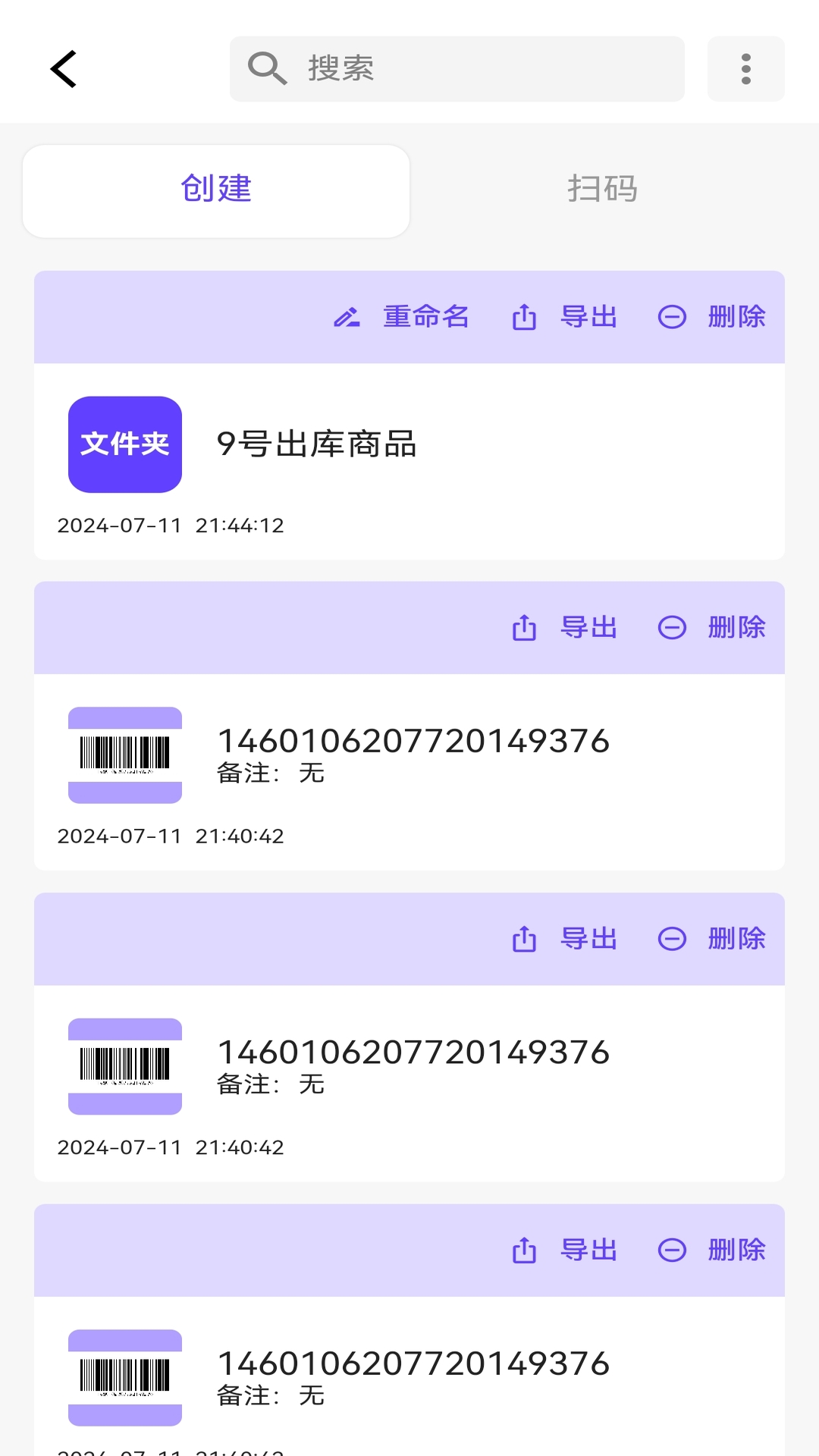The height and width of the screenshot is (1456, 819).
Task: Click the export share icon for 9号出库商品 folder
Action: pyautogui.click(x=525, y=318)
